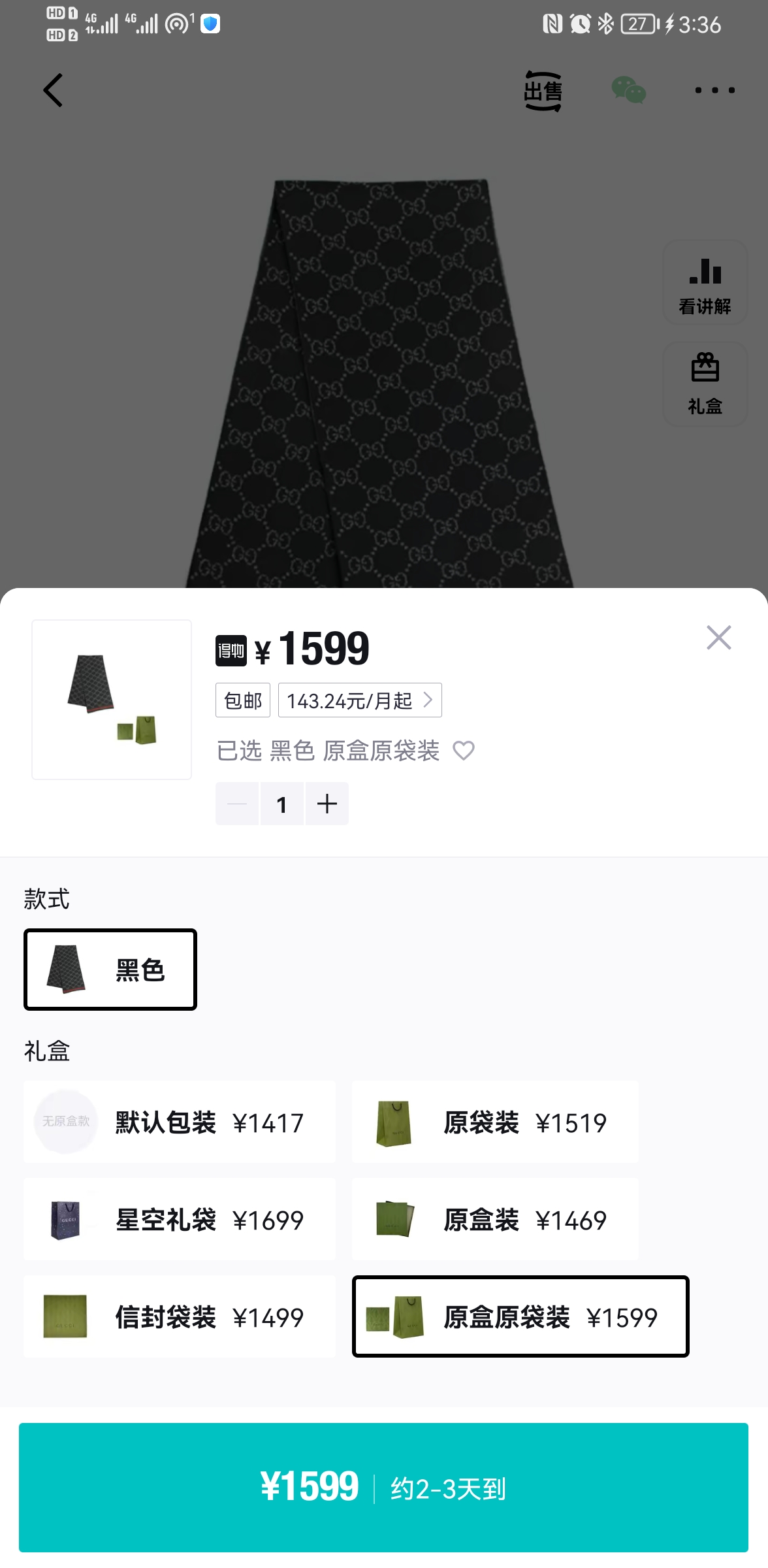Choose 原袋装 for ¥1519
This screenshot has width=768, height=1568.
[495, 1122]
